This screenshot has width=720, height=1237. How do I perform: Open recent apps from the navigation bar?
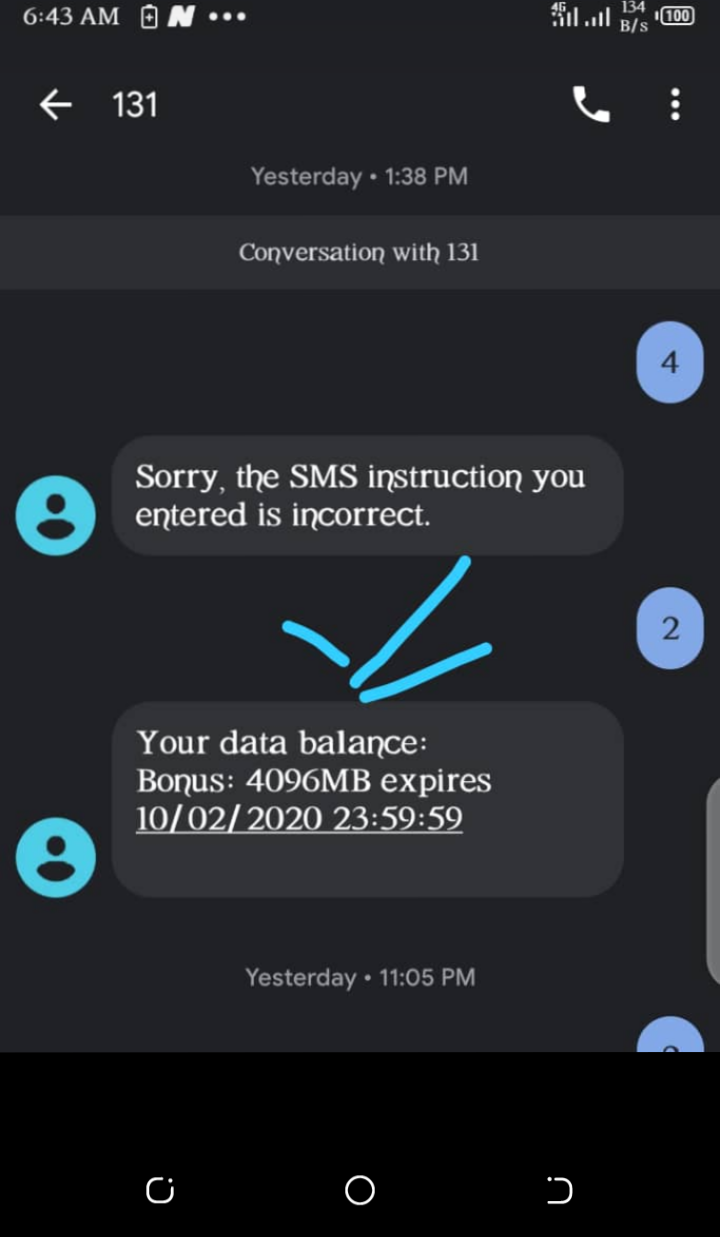coord(160,1190)
